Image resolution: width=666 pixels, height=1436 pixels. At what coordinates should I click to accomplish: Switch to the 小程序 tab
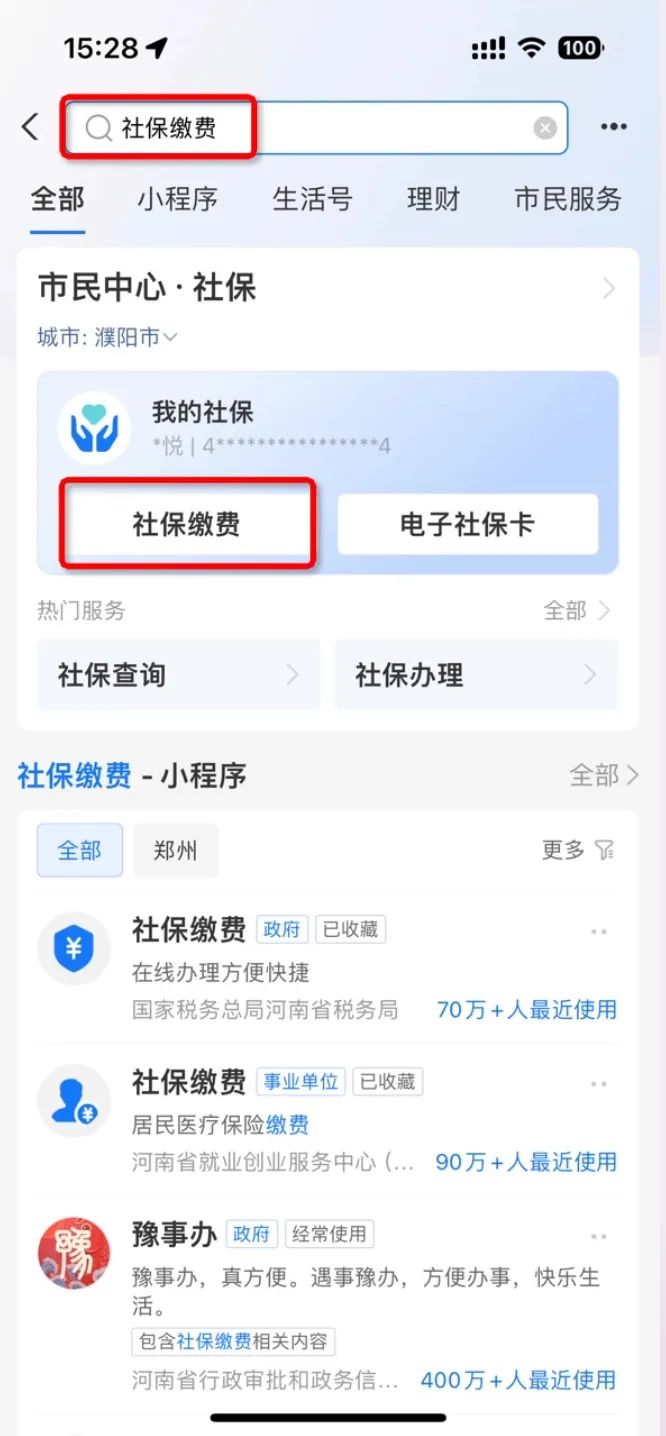click(177, 199)
